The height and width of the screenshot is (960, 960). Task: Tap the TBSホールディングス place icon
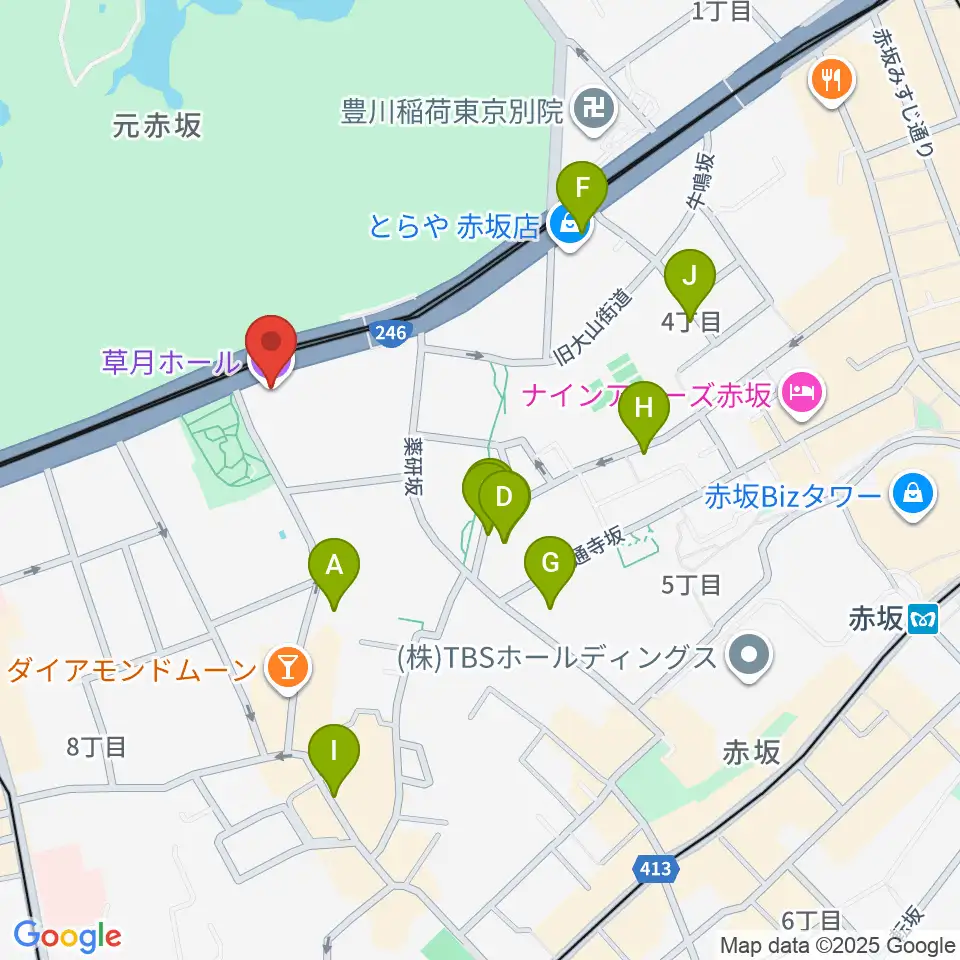click(749, 656)
